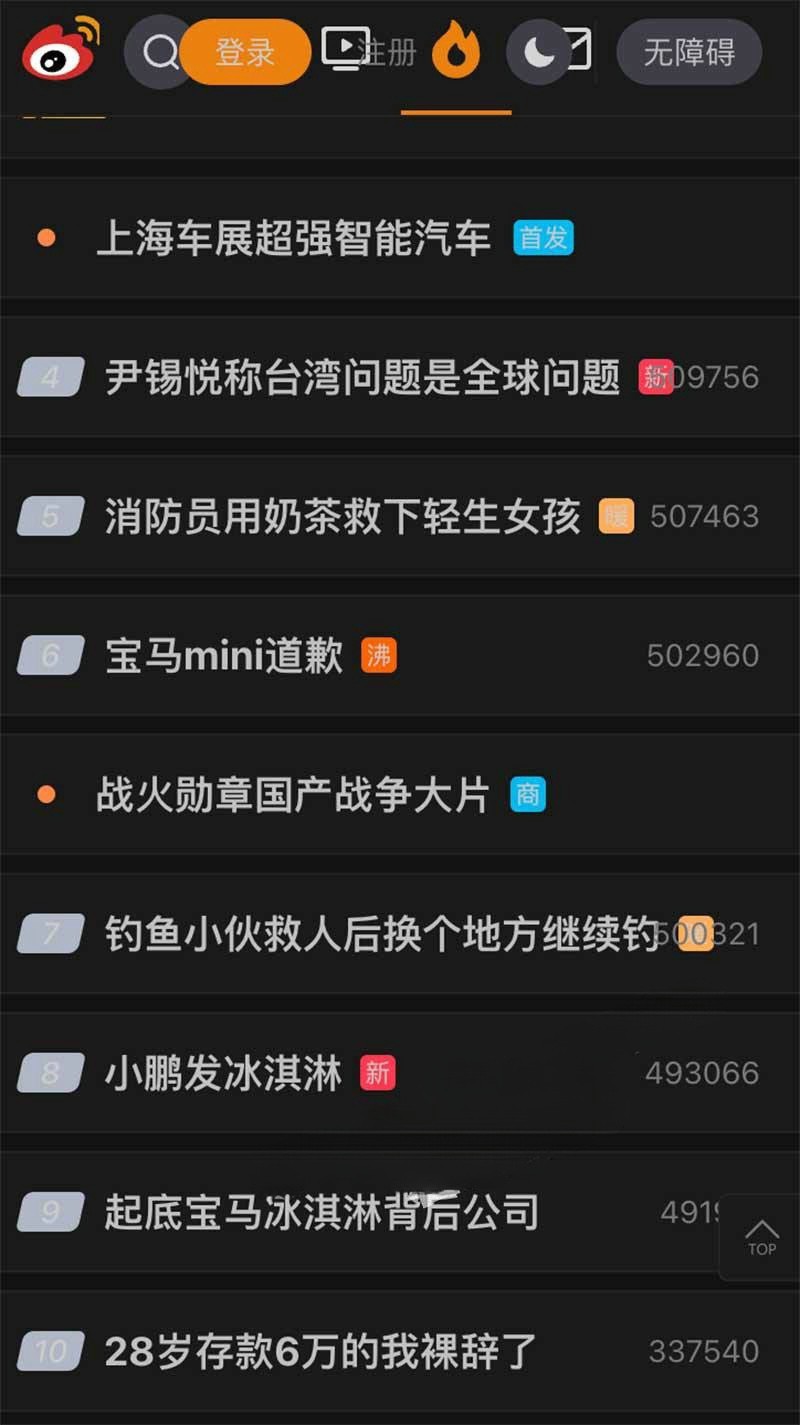The height and width of the screenshot is (1425, 800).
Task: Open topic 尹锡悦称台湾问题是全球问题
Action: coord(362,377)
